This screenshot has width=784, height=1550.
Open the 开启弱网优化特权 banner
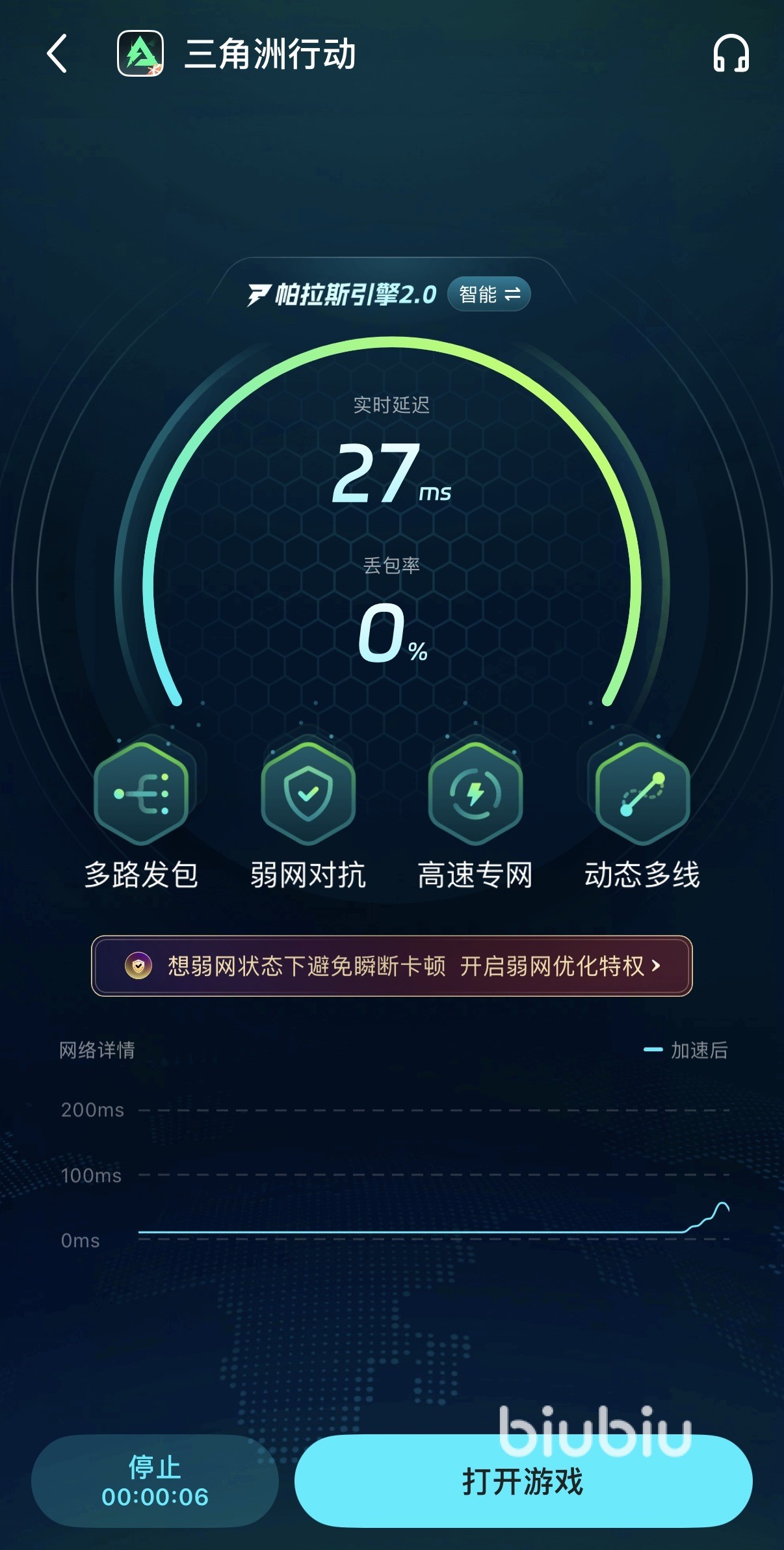click(x=392, y=966)
